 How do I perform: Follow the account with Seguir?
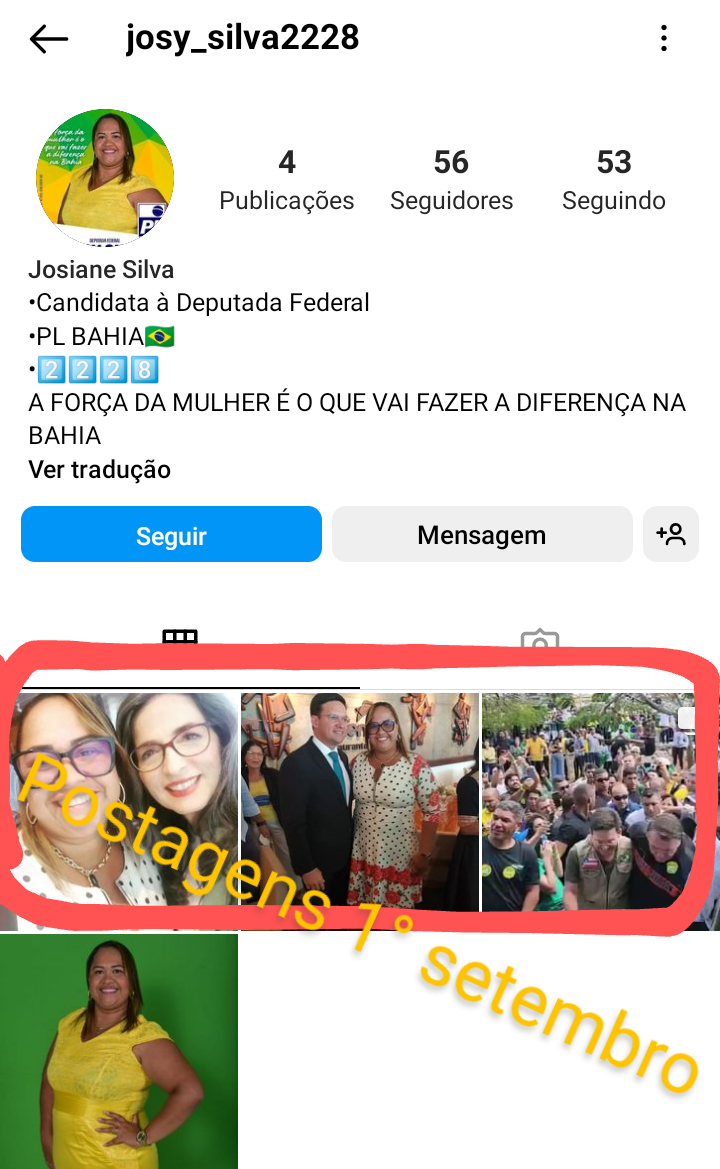(171, 535)
